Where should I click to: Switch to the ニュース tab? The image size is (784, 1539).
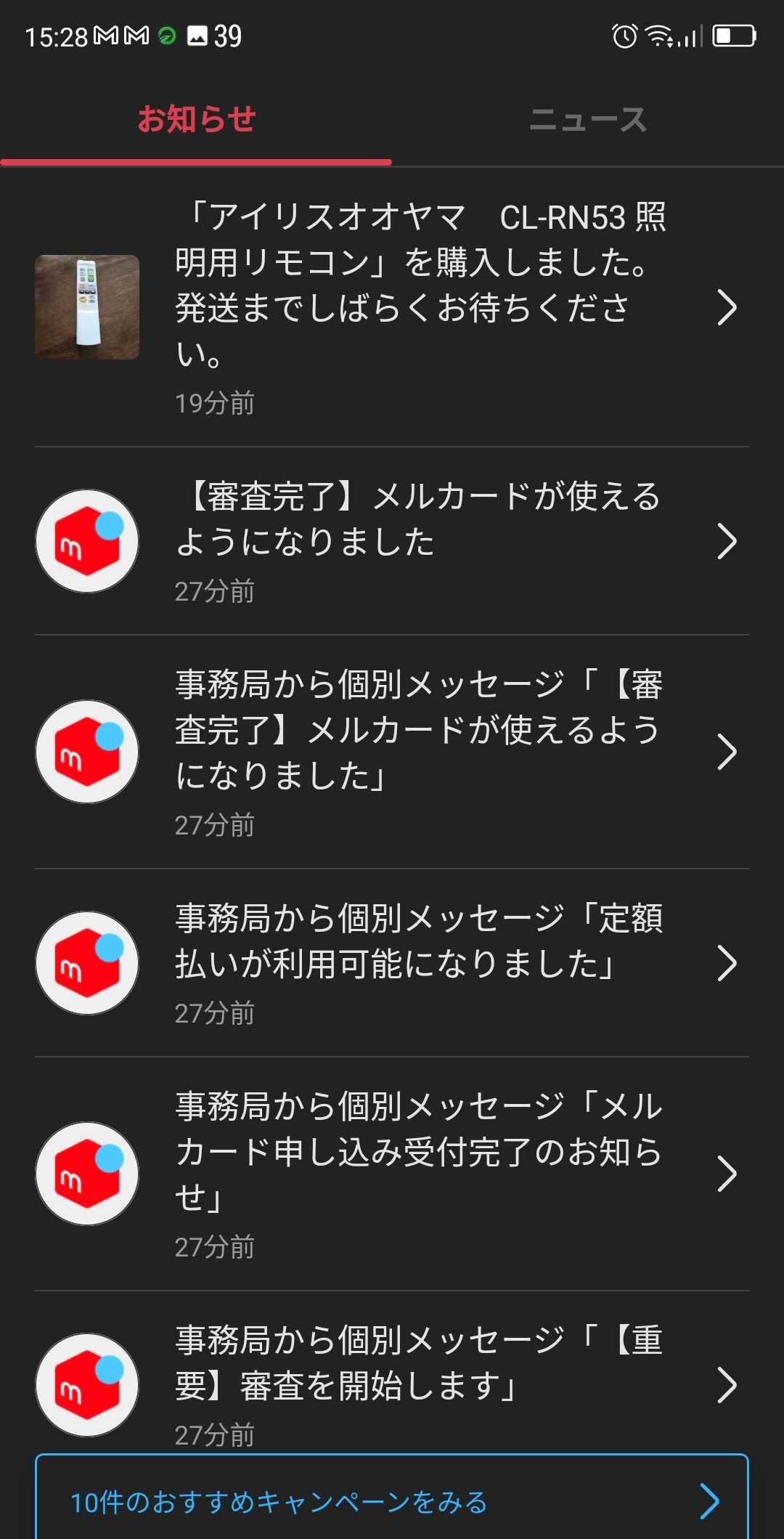pos(587,120)
